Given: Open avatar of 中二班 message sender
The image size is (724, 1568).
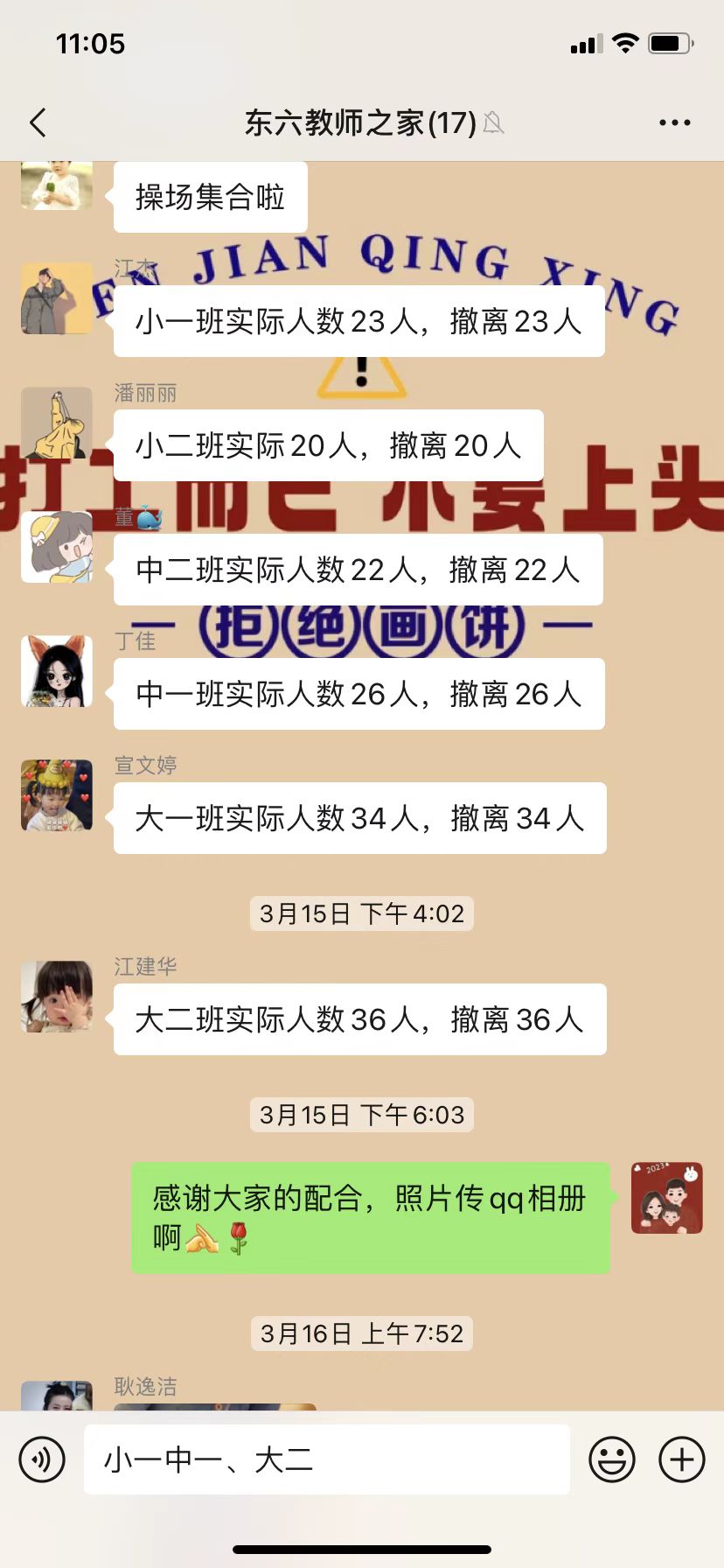Looking at the screenshot, I should pos(57,547).
